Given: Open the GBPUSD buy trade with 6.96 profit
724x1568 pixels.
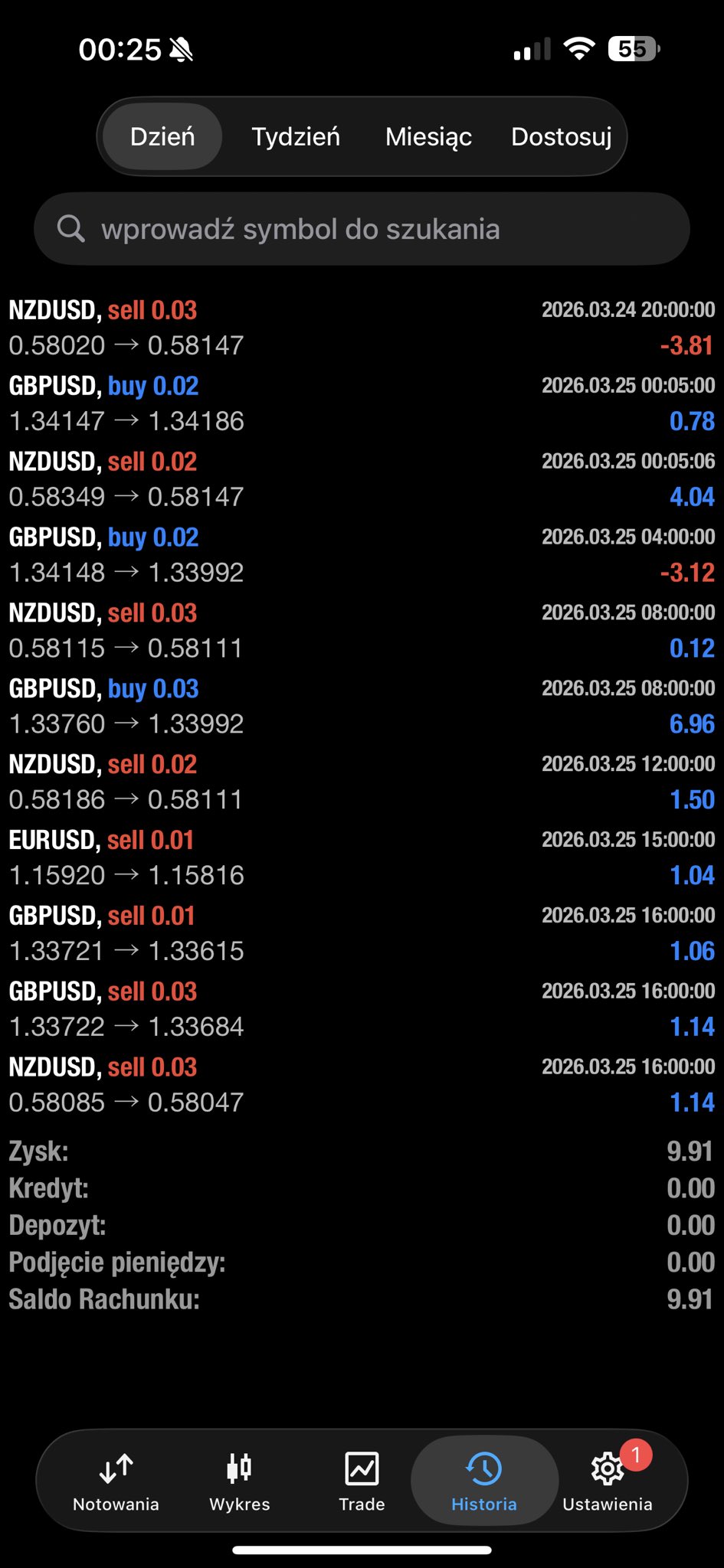Looking at the screenshot, I should (x=362, y=706).
